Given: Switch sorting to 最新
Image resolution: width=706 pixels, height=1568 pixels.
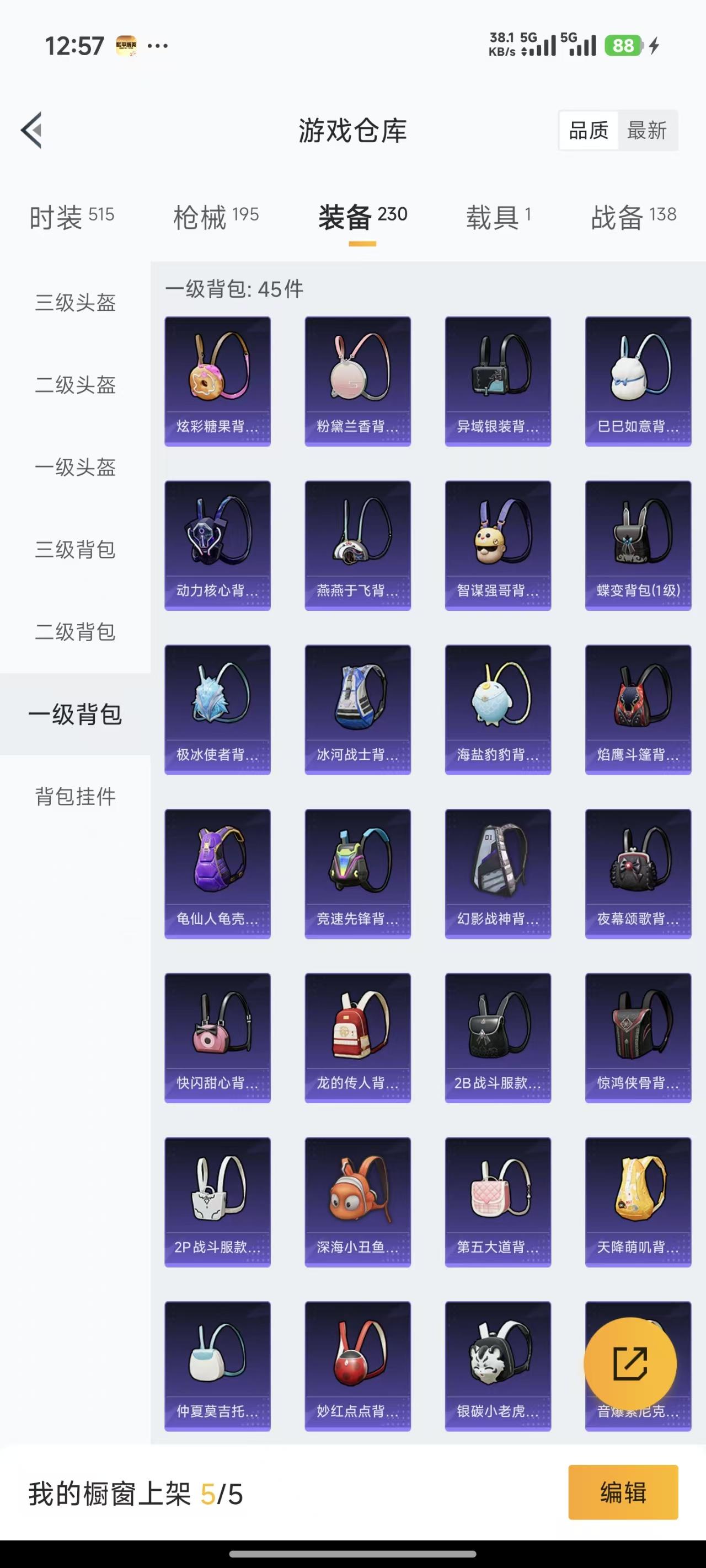Looking at the screenshot, I should point(648,130).
